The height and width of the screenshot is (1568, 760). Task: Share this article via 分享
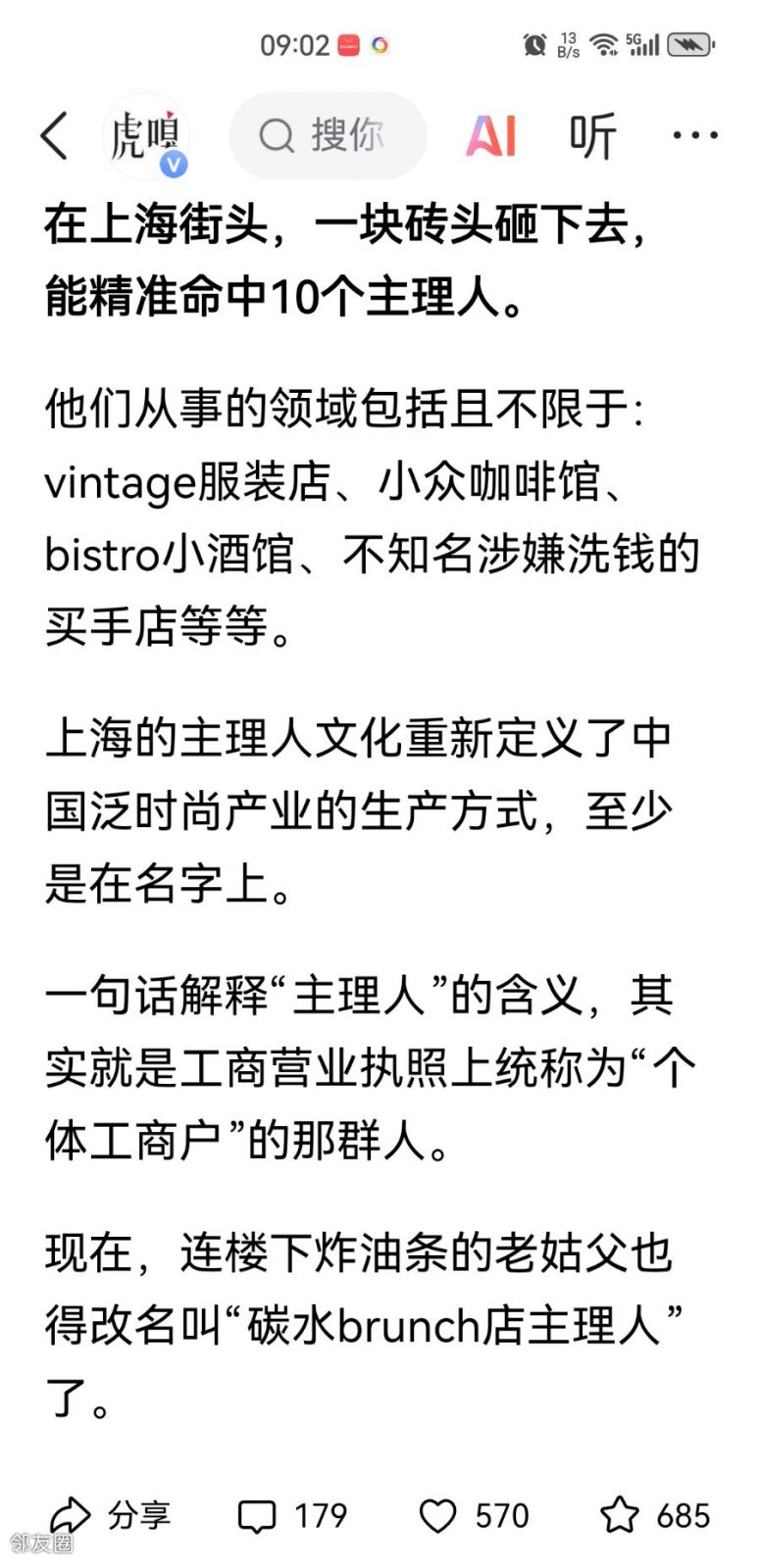110,1515
